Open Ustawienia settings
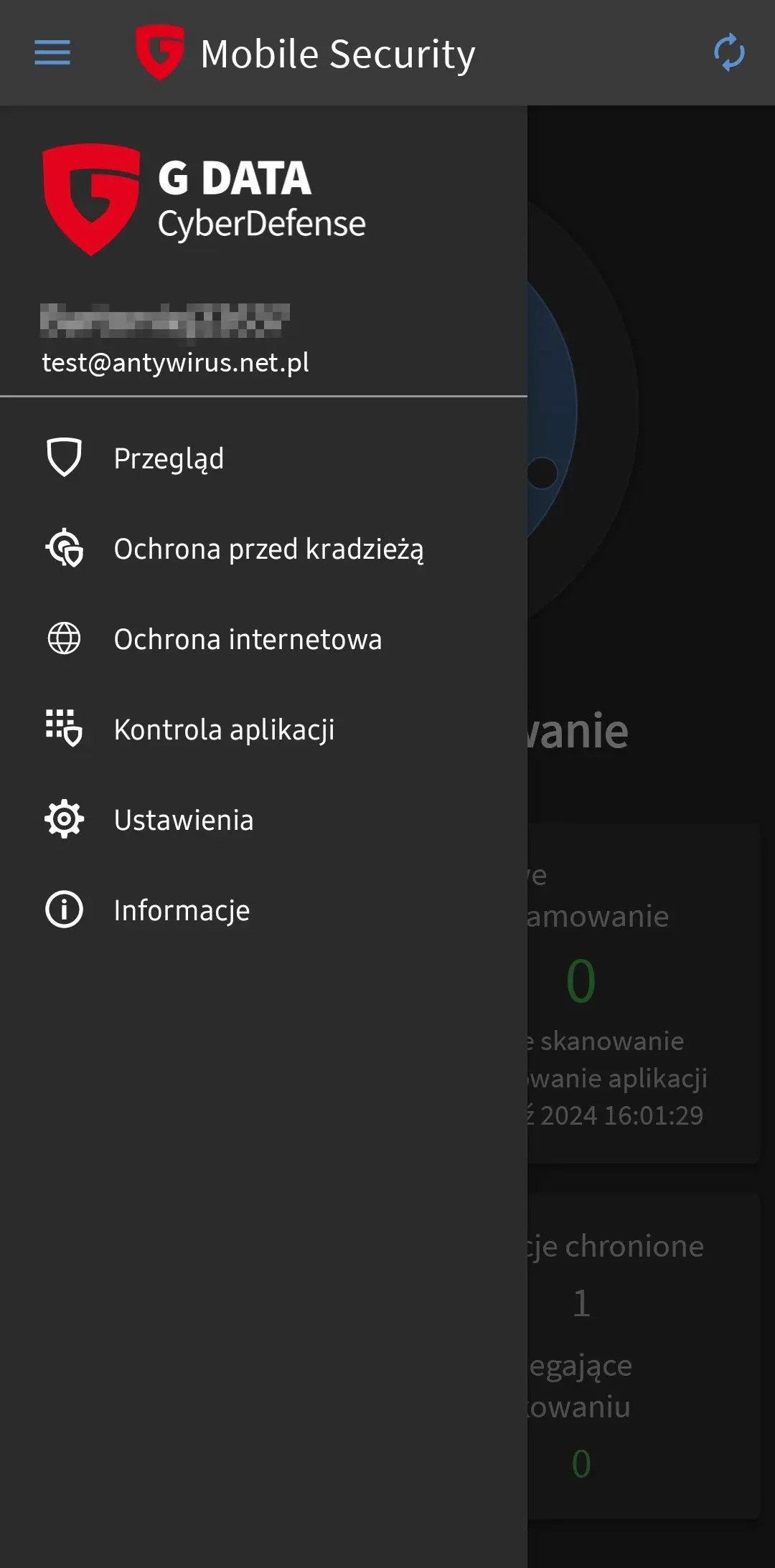The height and width of the screenshot is (1568, 775). (184, 820)
